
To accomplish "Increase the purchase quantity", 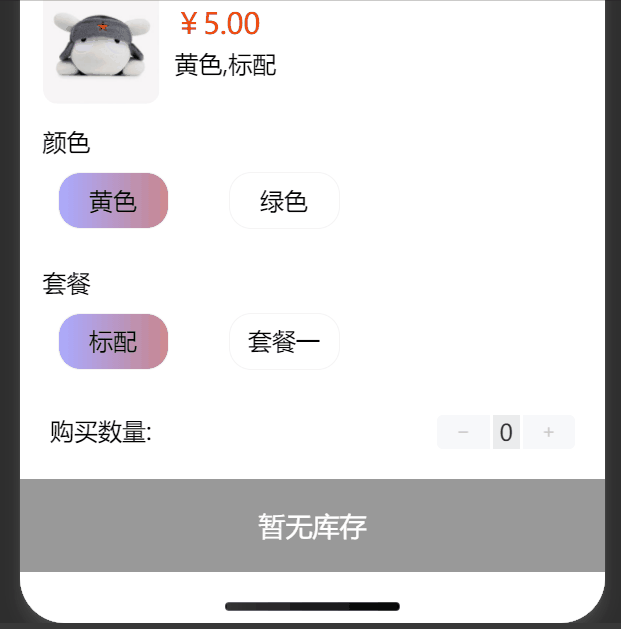I will [x=549, y=433].
